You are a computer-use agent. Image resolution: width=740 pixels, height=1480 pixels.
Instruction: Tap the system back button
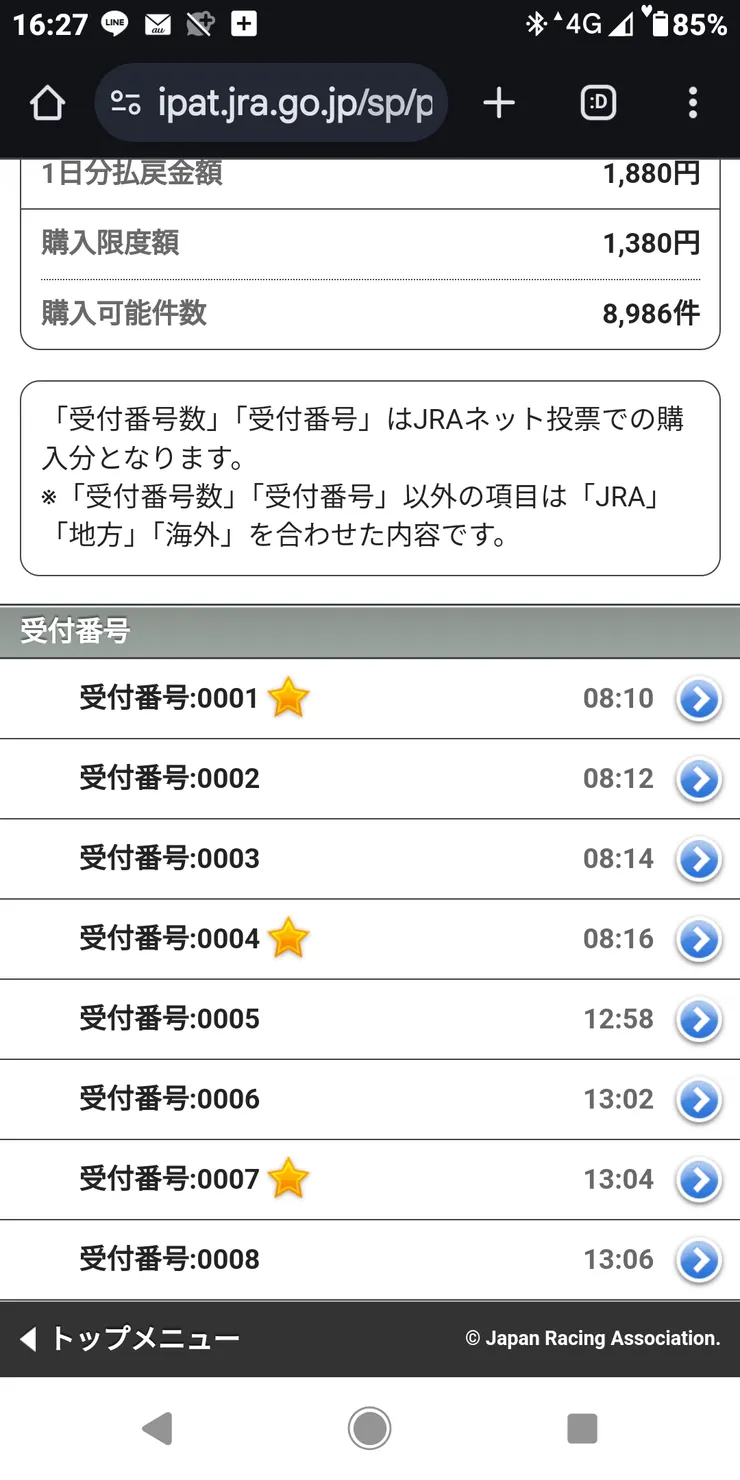(157, 1429)
